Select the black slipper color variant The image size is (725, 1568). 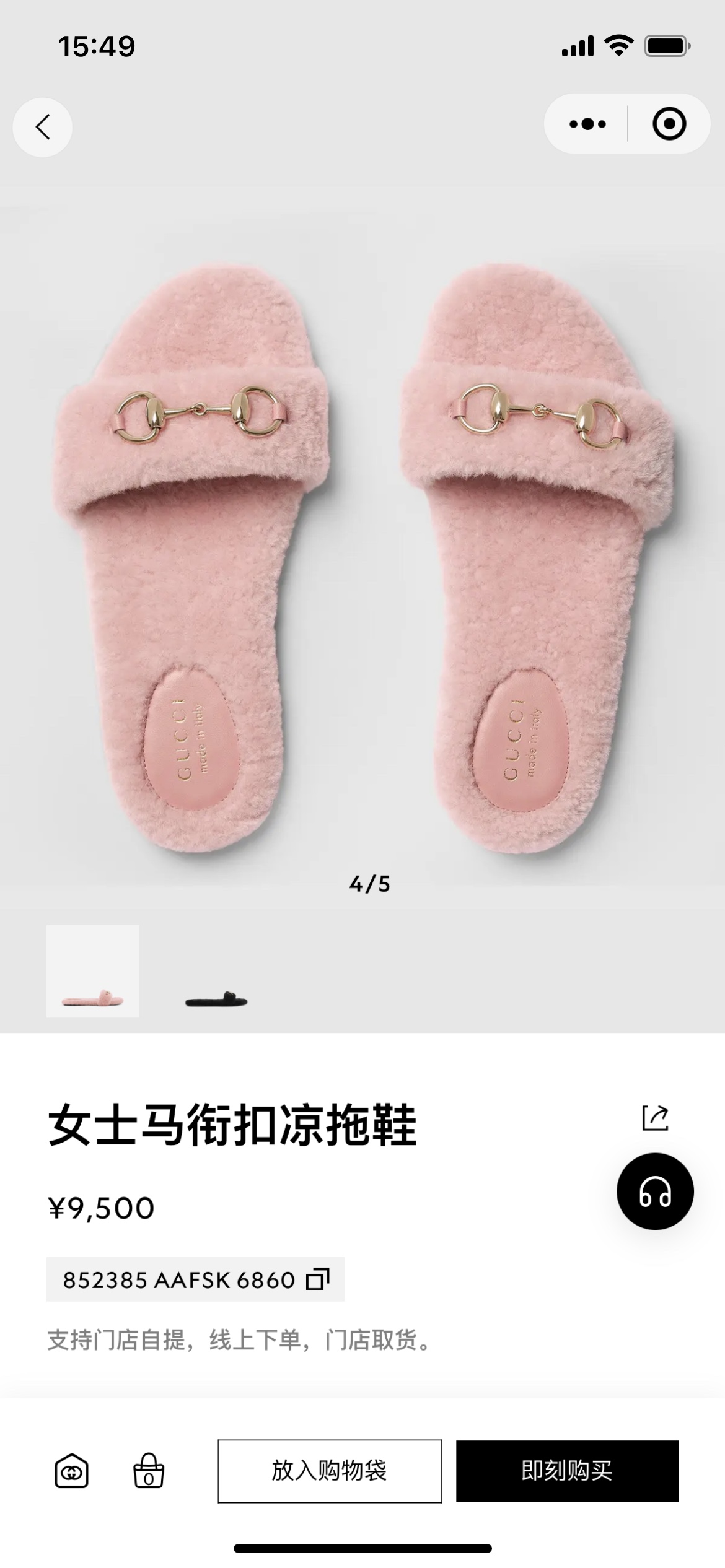pos(216,971)
